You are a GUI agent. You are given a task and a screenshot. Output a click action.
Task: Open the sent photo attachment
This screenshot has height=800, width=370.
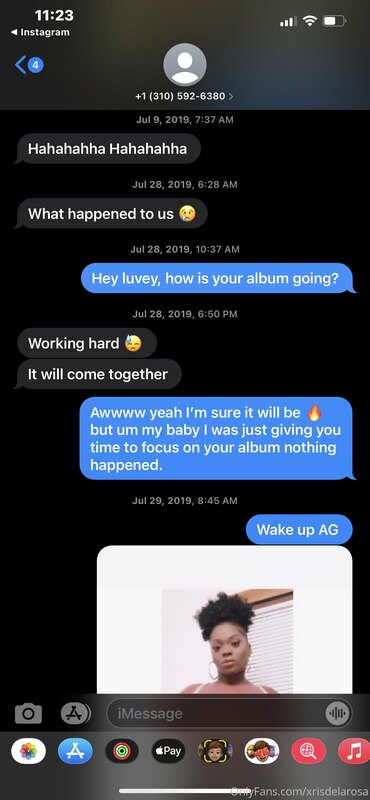225,619
